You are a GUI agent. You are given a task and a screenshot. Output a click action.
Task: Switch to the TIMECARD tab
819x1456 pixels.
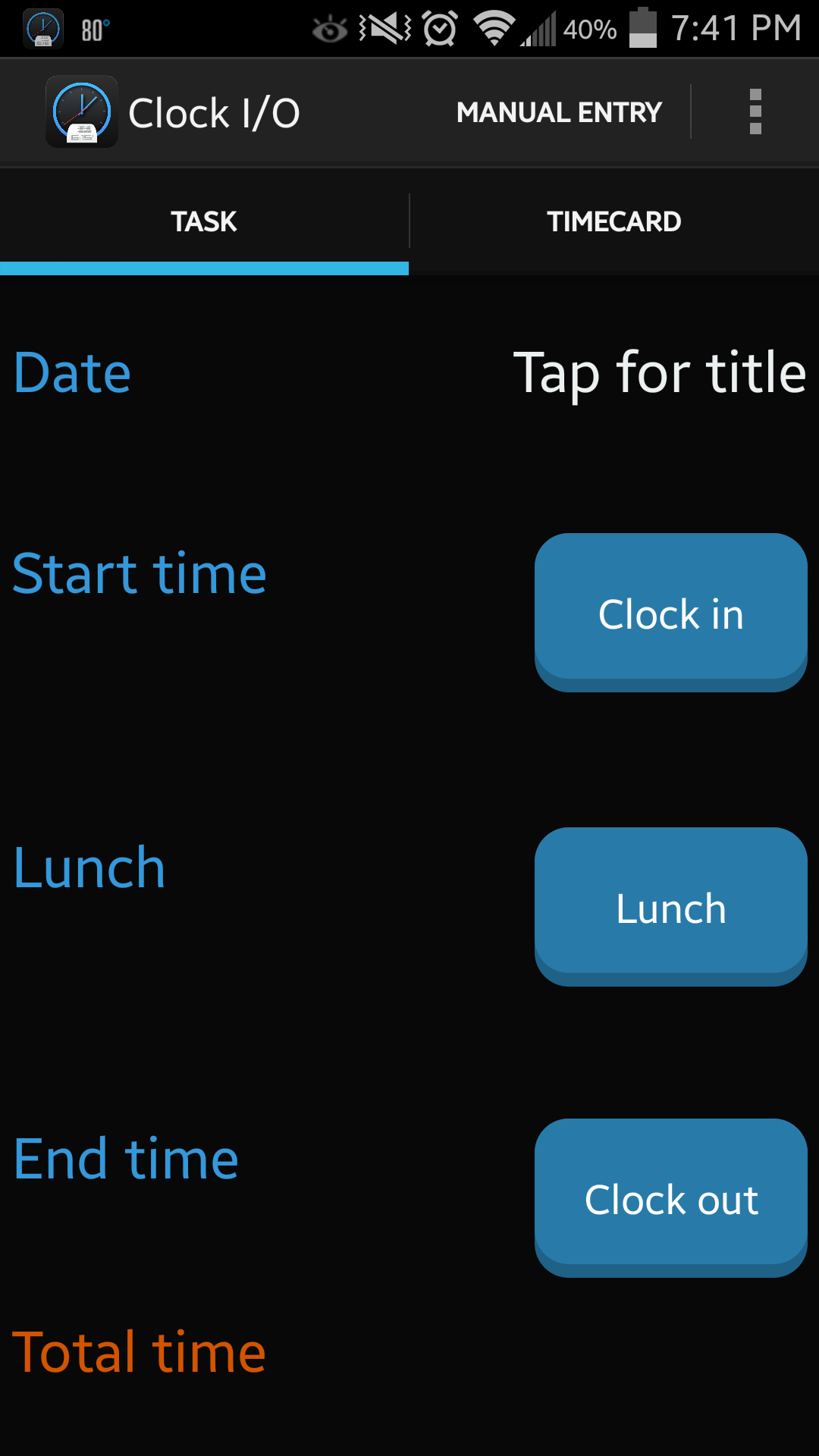(614, 221)
